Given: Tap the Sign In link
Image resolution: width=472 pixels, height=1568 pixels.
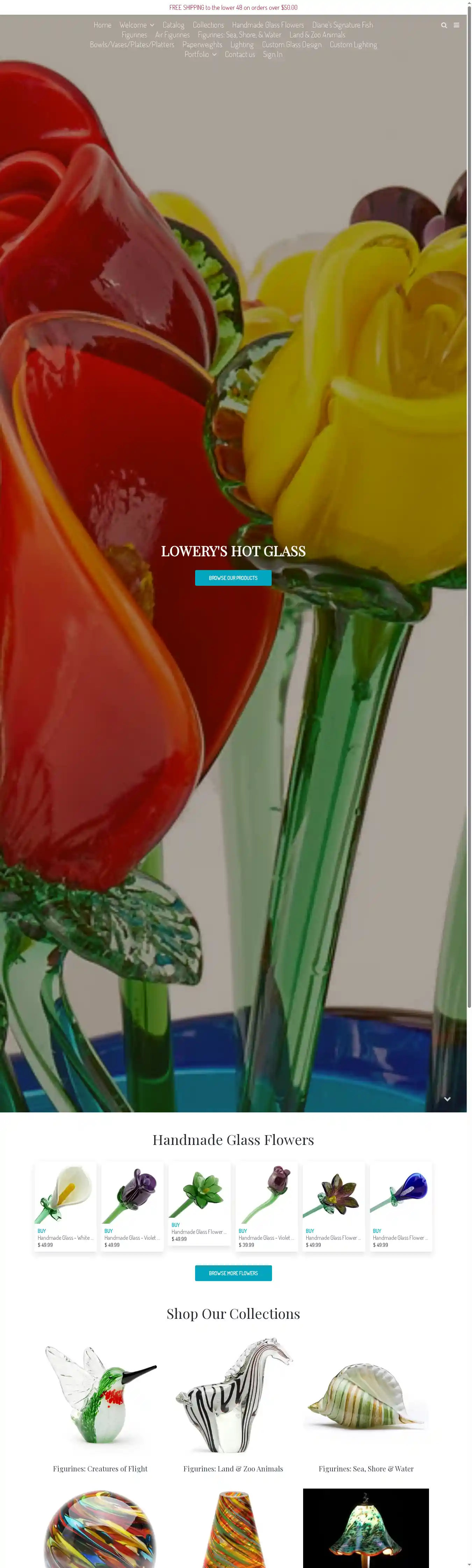Looking at the screenshot, I should [272, 54].
